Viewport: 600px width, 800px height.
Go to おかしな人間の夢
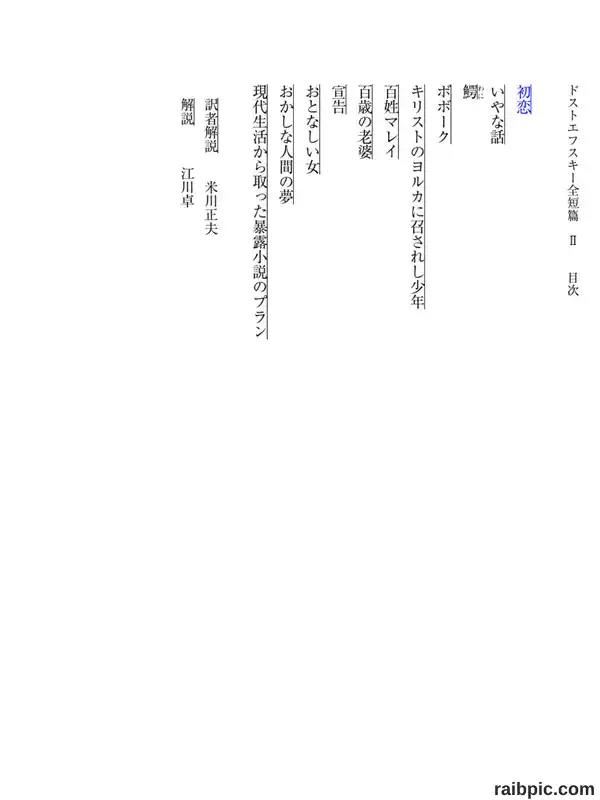tap(286, 145)
